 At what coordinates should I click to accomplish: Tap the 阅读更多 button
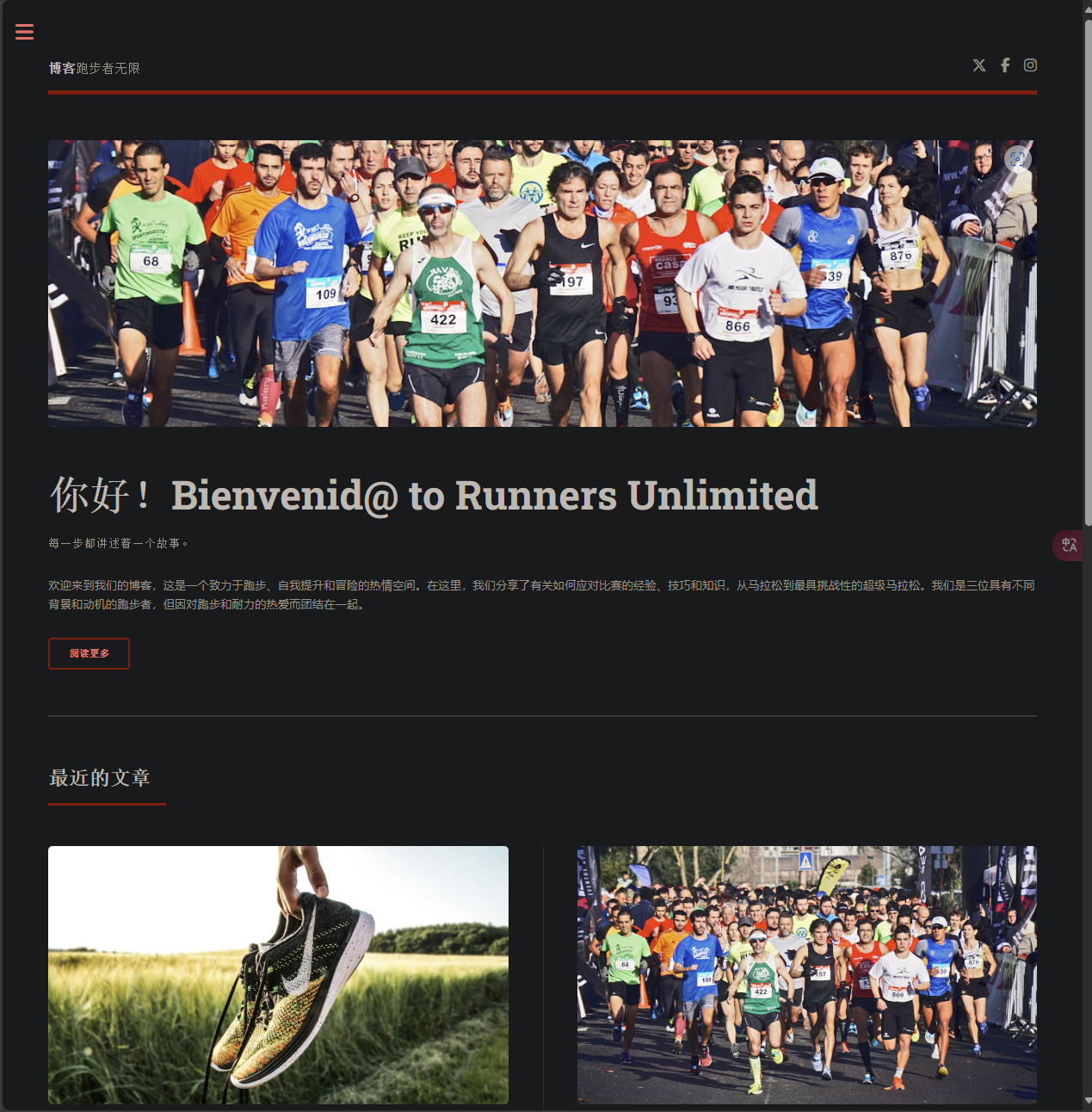tap(89, 653)
